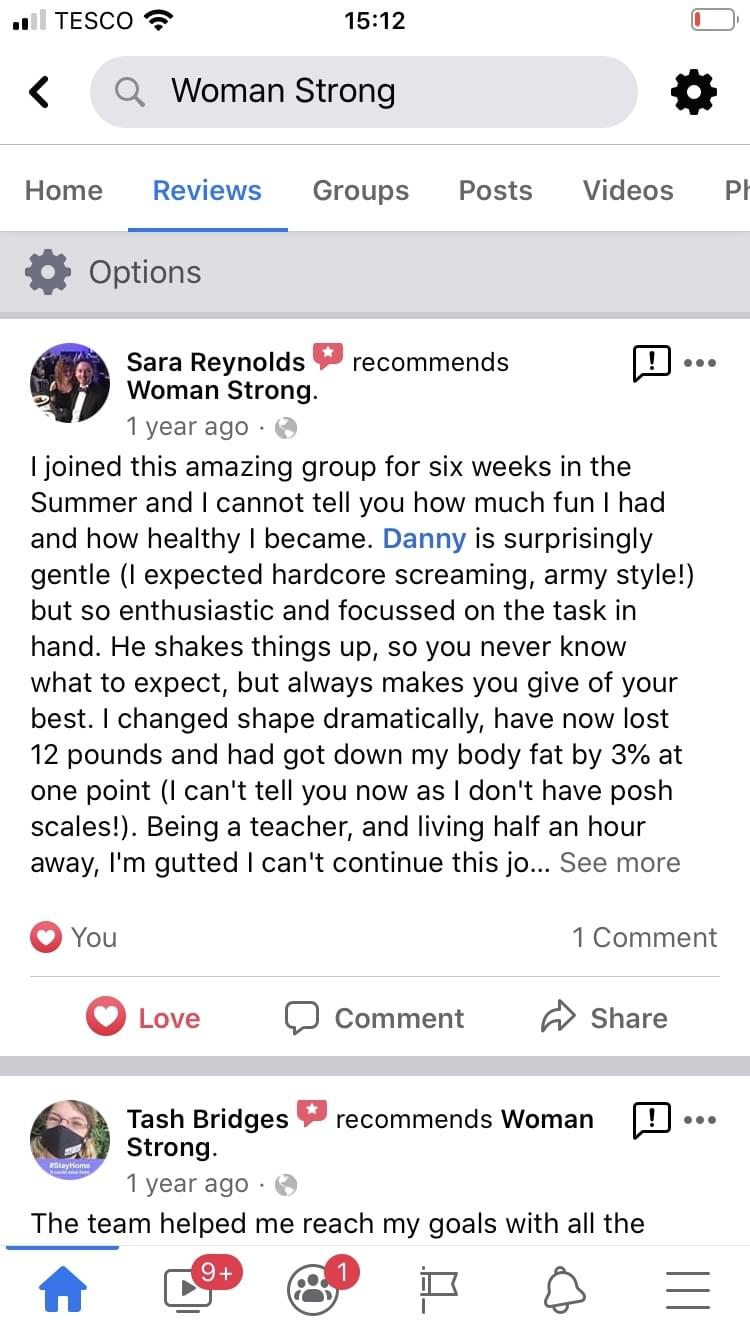Expand Sara's review with See more
The width and height of the screenshot is (750, 1334).
[620, 863]
